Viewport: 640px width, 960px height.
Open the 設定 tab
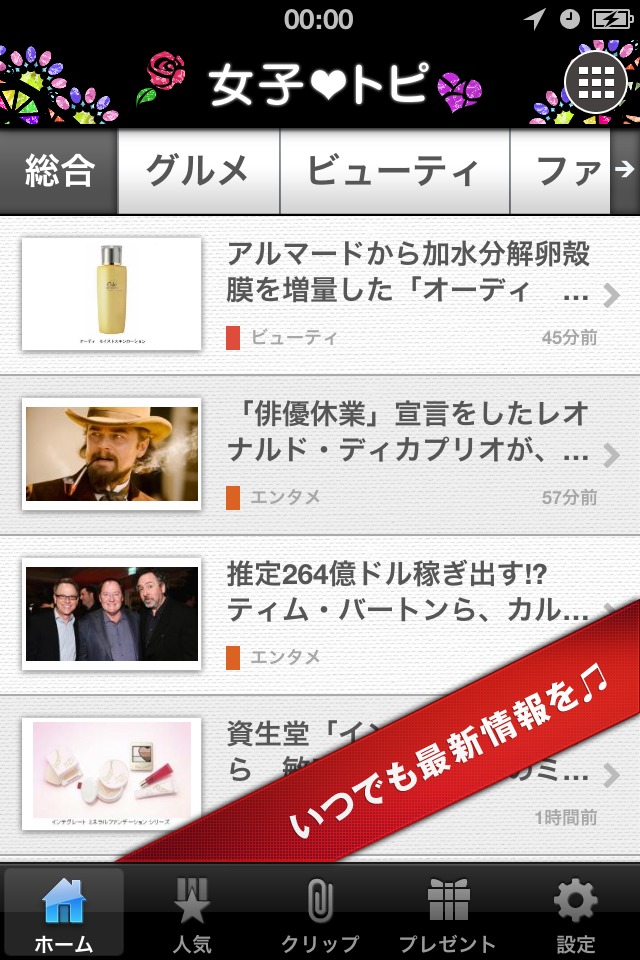[x=575, y=912]
